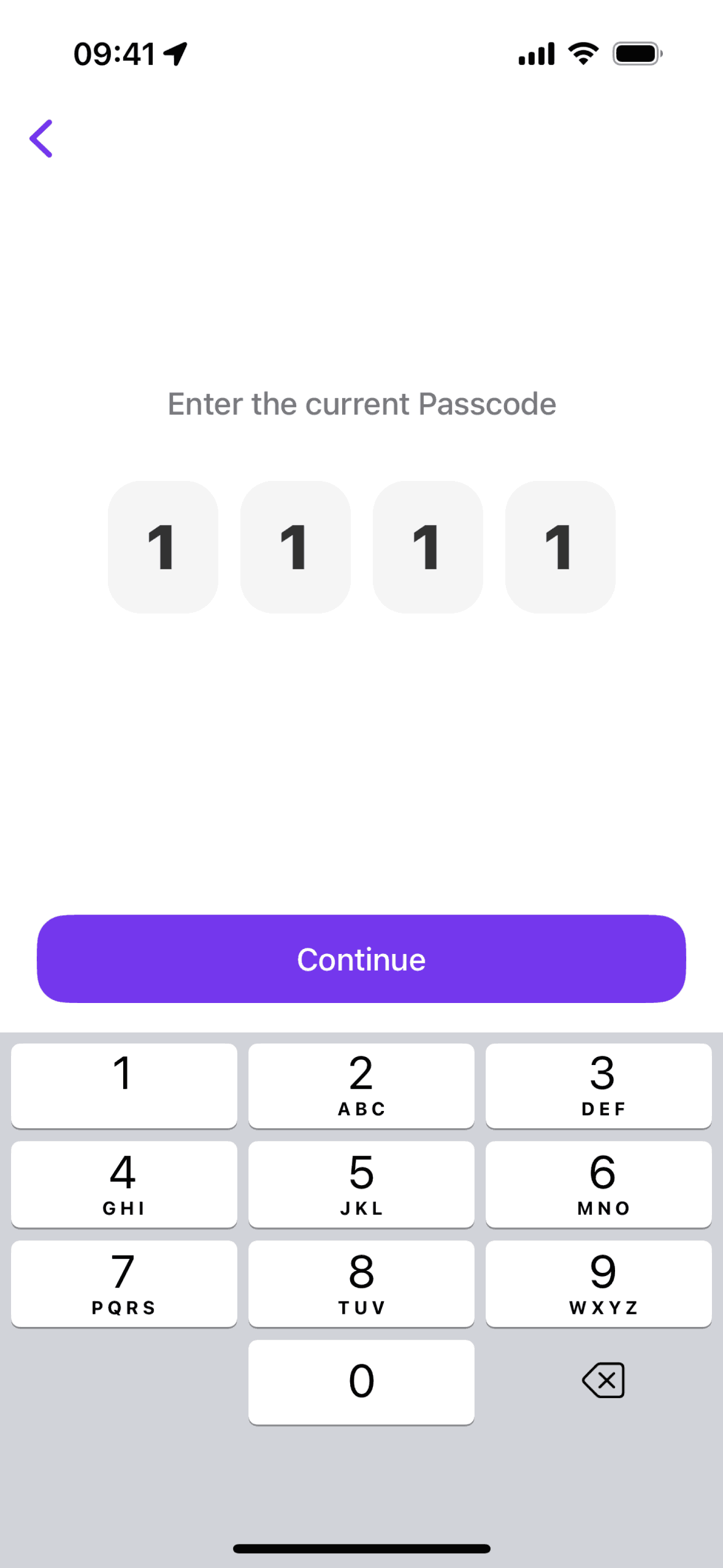Tap the 2 ABC key
The image size is (723, 1568).
tap(361, 1085)
